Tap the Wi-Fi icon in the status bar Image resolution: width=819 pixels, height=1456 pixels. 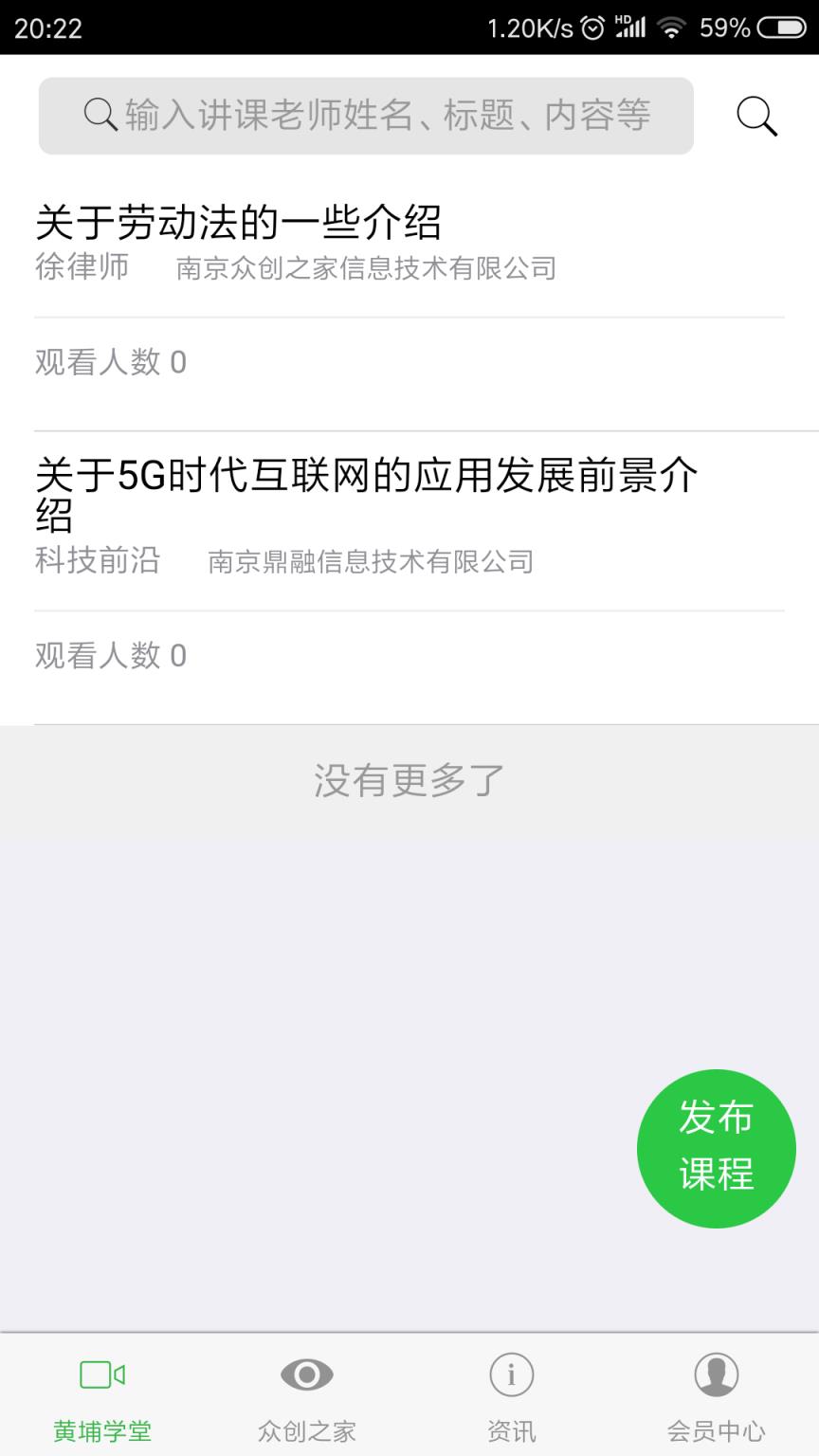tap(673, 27)
